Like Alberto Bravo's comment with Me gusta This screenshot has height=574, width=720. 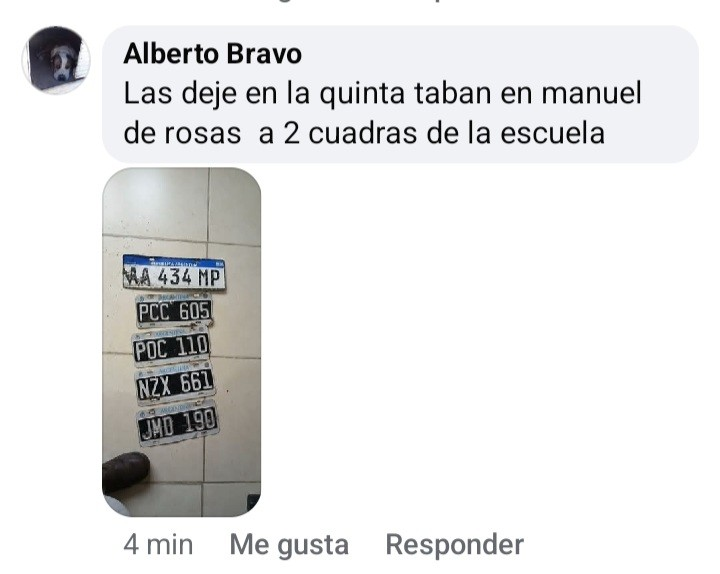[289, 545]
